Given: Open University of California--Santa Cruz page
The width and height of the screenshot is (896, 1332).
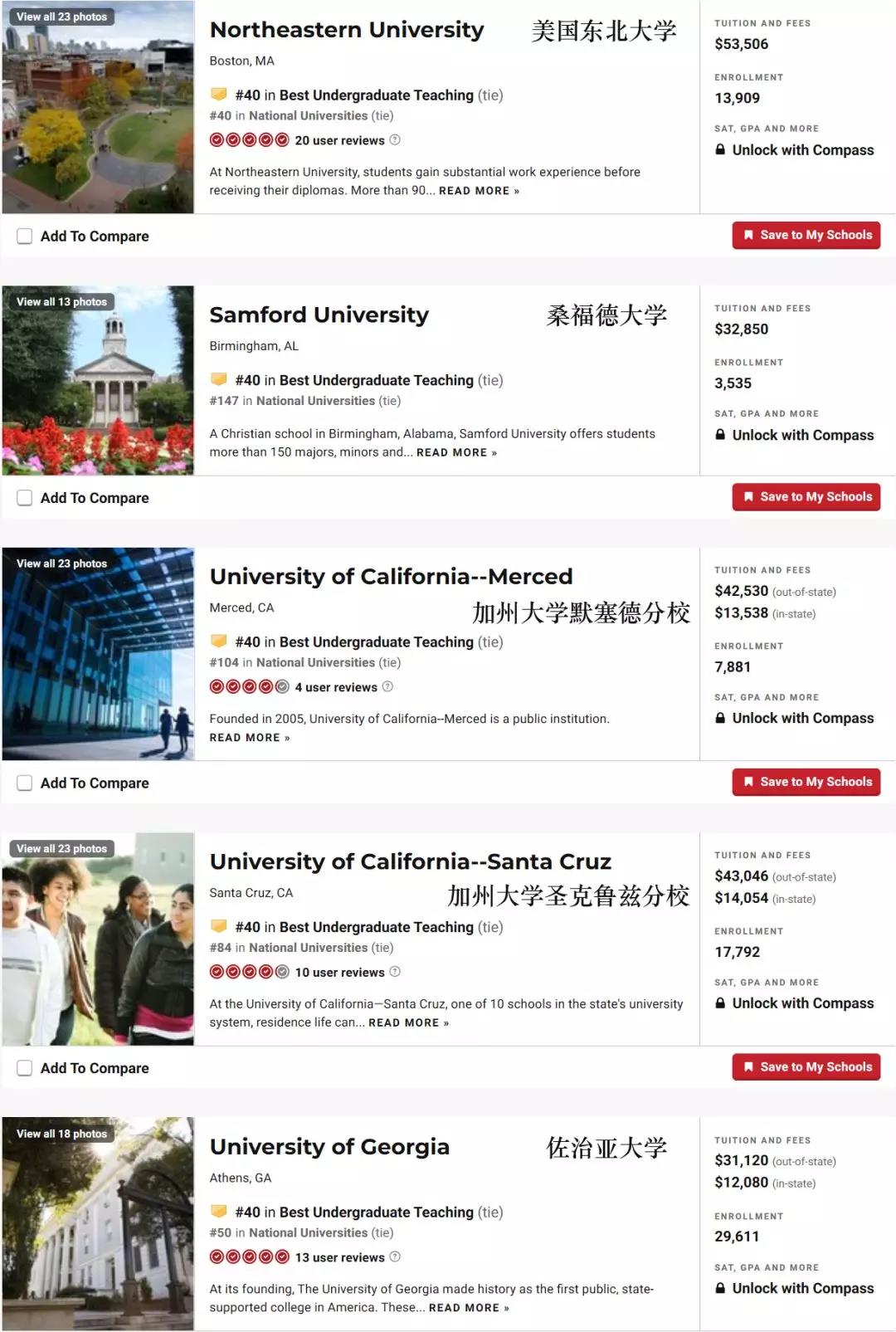Looking at the screenshot, I should [410, 862].
